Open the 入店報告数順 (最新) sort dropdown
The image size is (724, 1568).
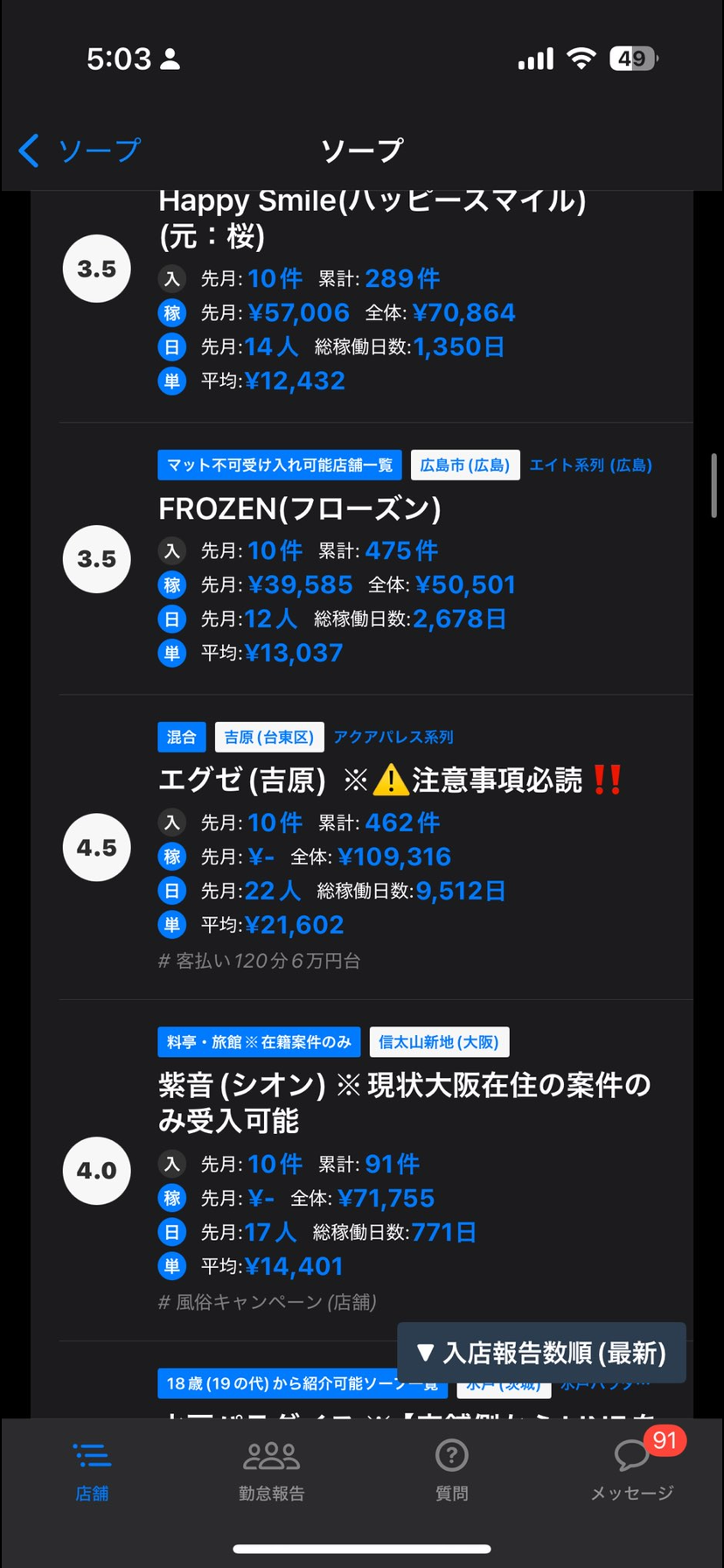(541, 1353)
